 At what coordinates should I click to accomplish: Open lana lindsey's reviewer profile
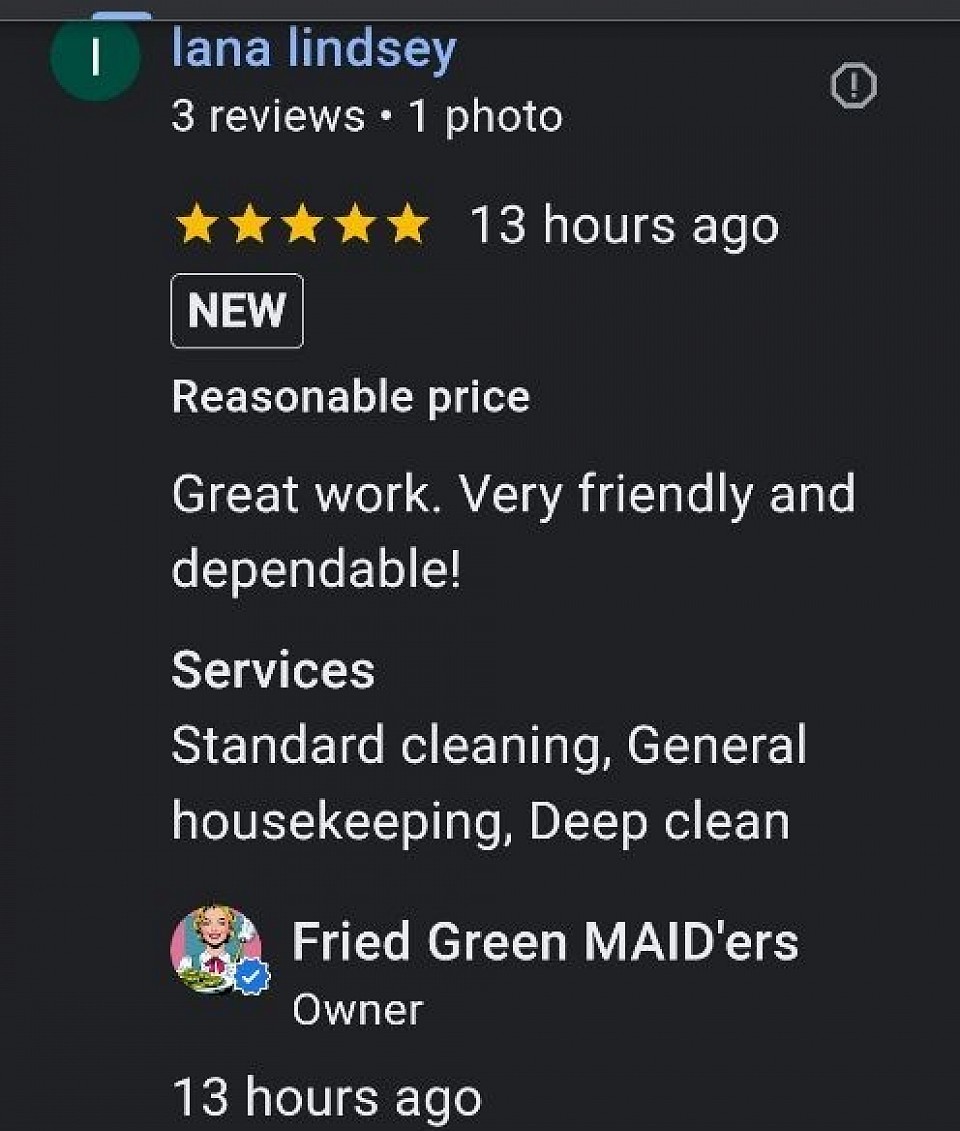pos(313,50)
